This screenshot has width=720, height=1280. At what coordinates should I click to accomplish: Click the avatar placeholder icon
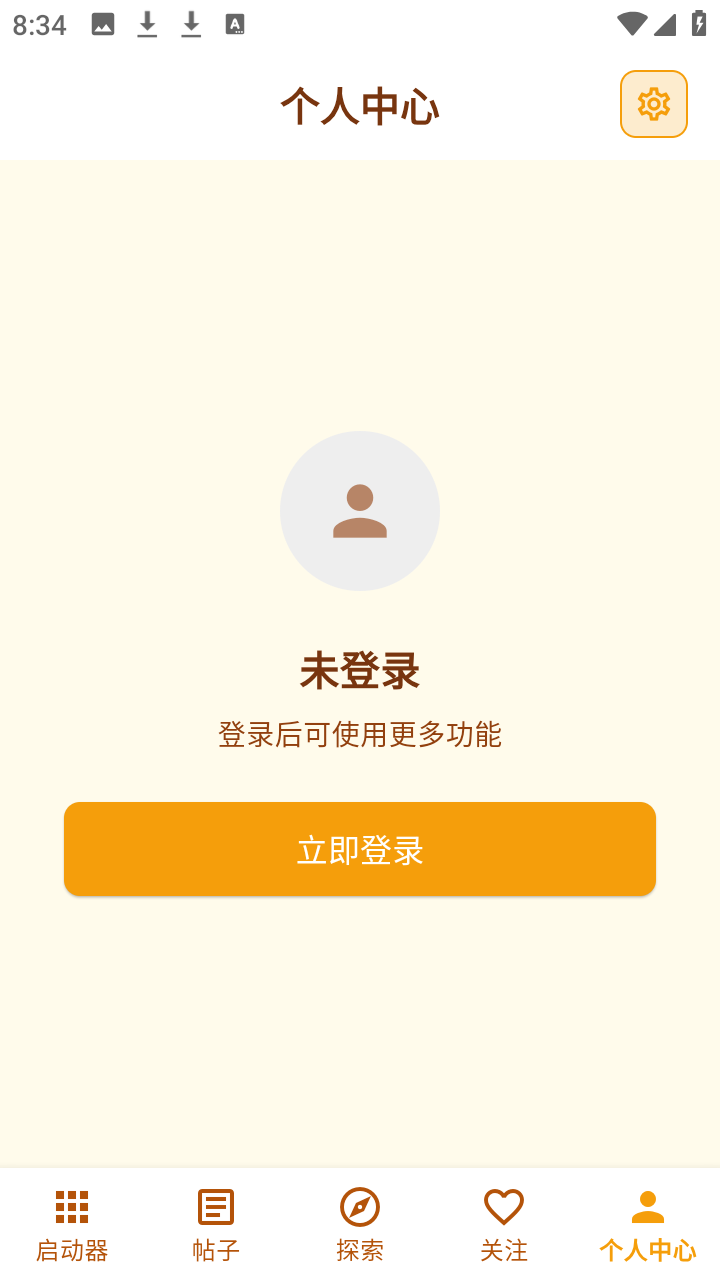pos(360,511)
